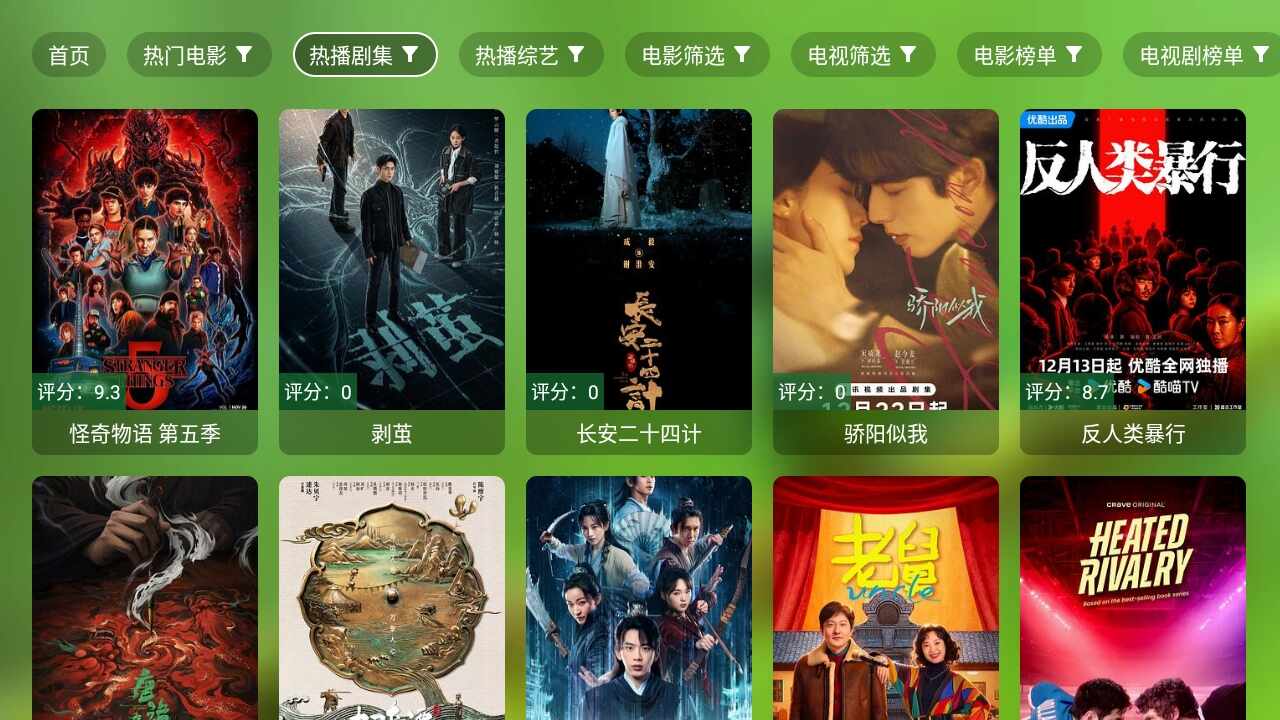Open the 怪奇物语 第五季 card
This screenshot has height=720, width=1280.
(145, 280)
